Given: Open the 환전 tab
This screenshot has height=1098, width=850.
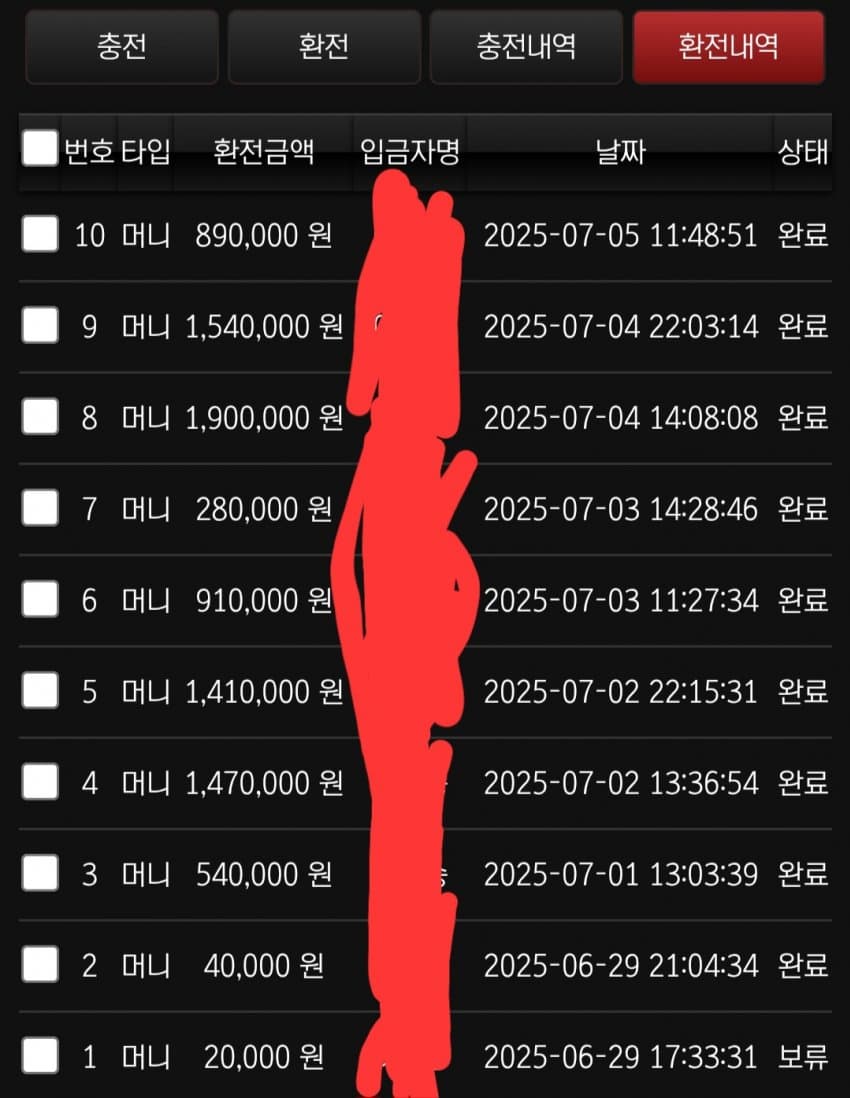Looking at the screenshot, I should pos(324,47).
